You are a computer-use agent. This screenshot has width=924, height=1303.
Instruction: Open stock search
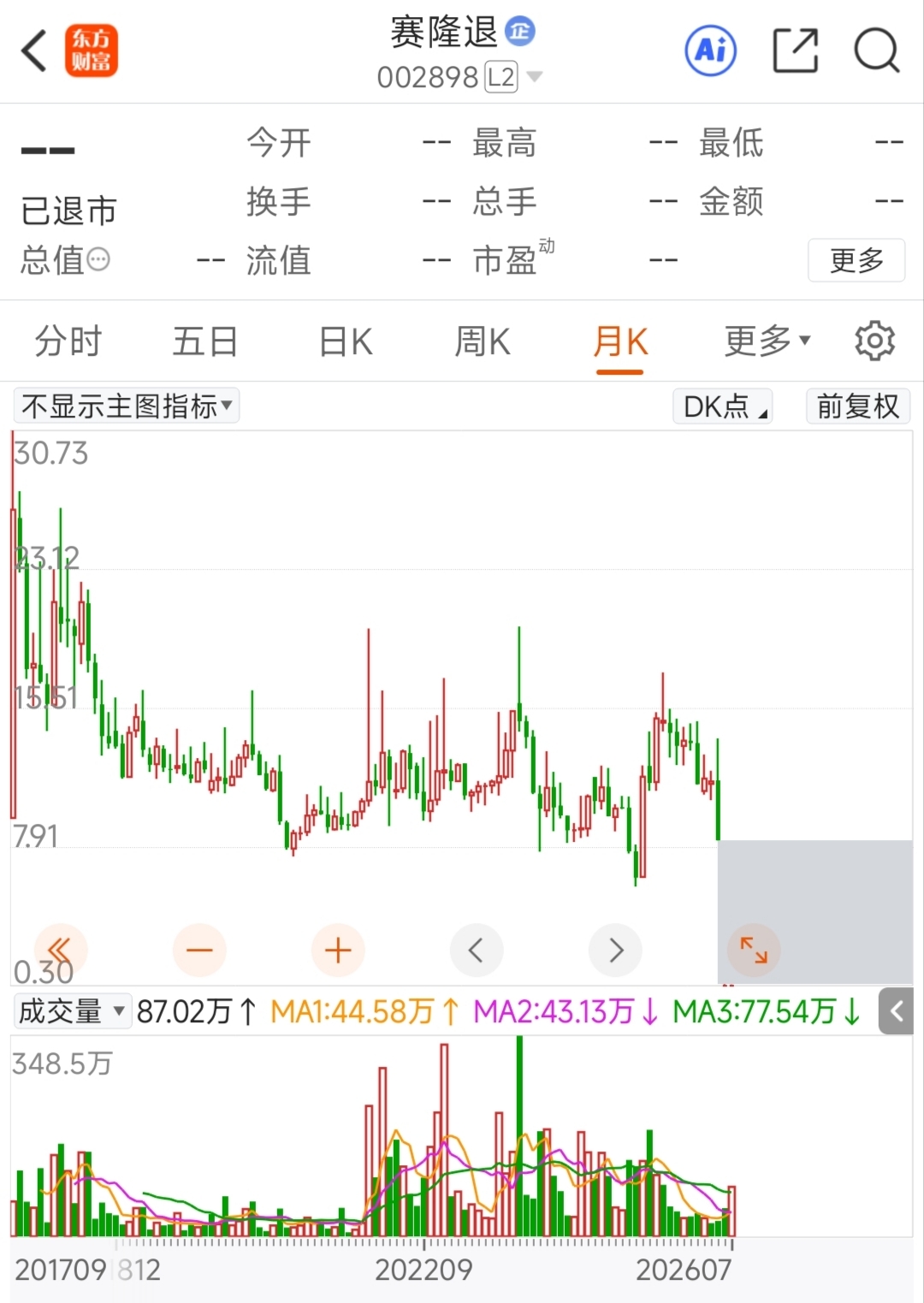point(877,50)
